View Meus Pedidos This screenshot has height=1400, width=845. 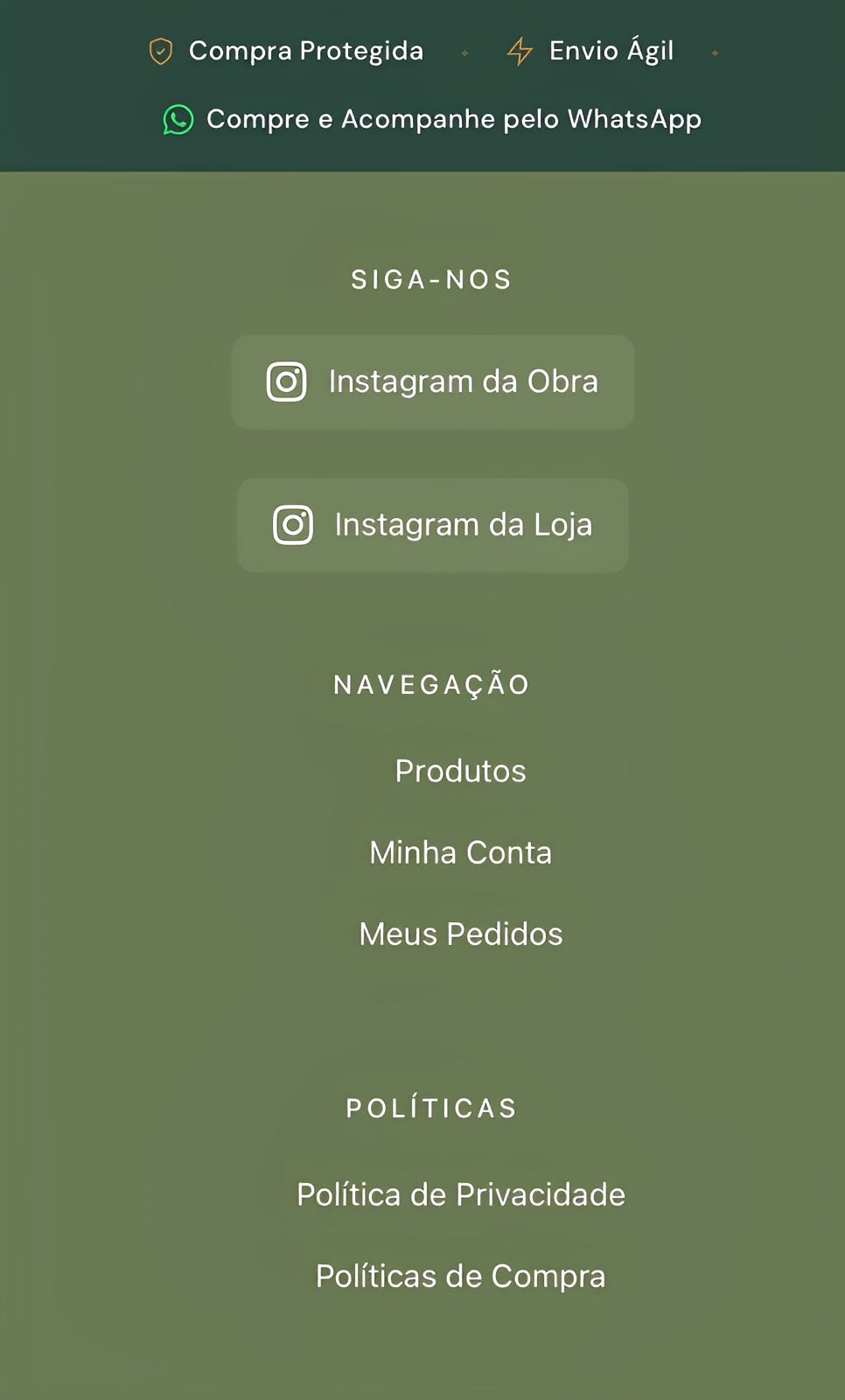(x=460, y=934)
